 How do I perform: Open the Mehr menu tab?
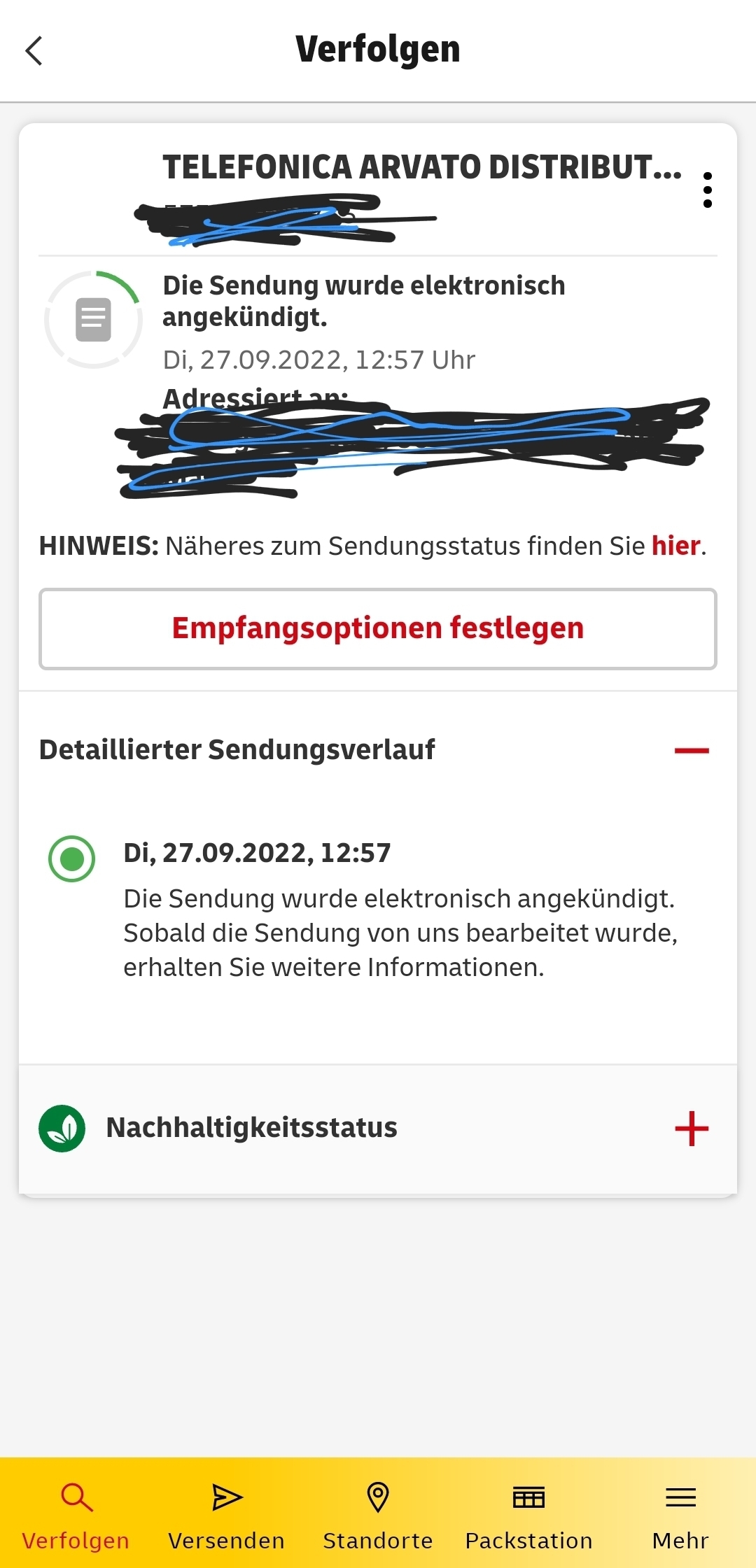[680, 1513]
